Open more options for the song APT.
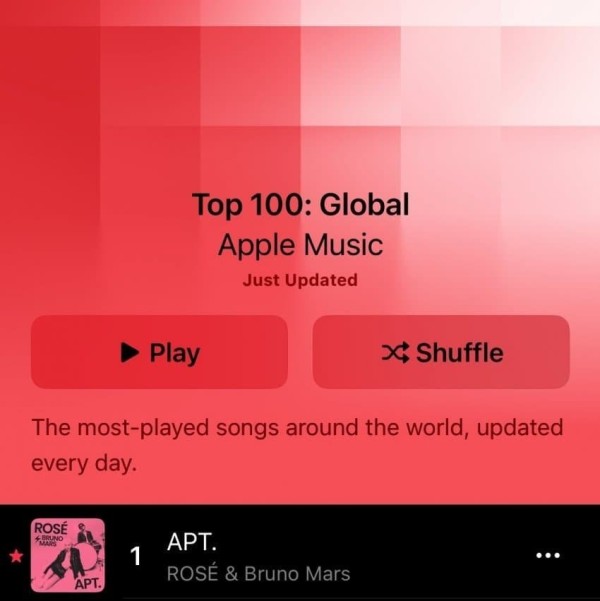This screenshot has height=601, width=600. tap(547, 556)
